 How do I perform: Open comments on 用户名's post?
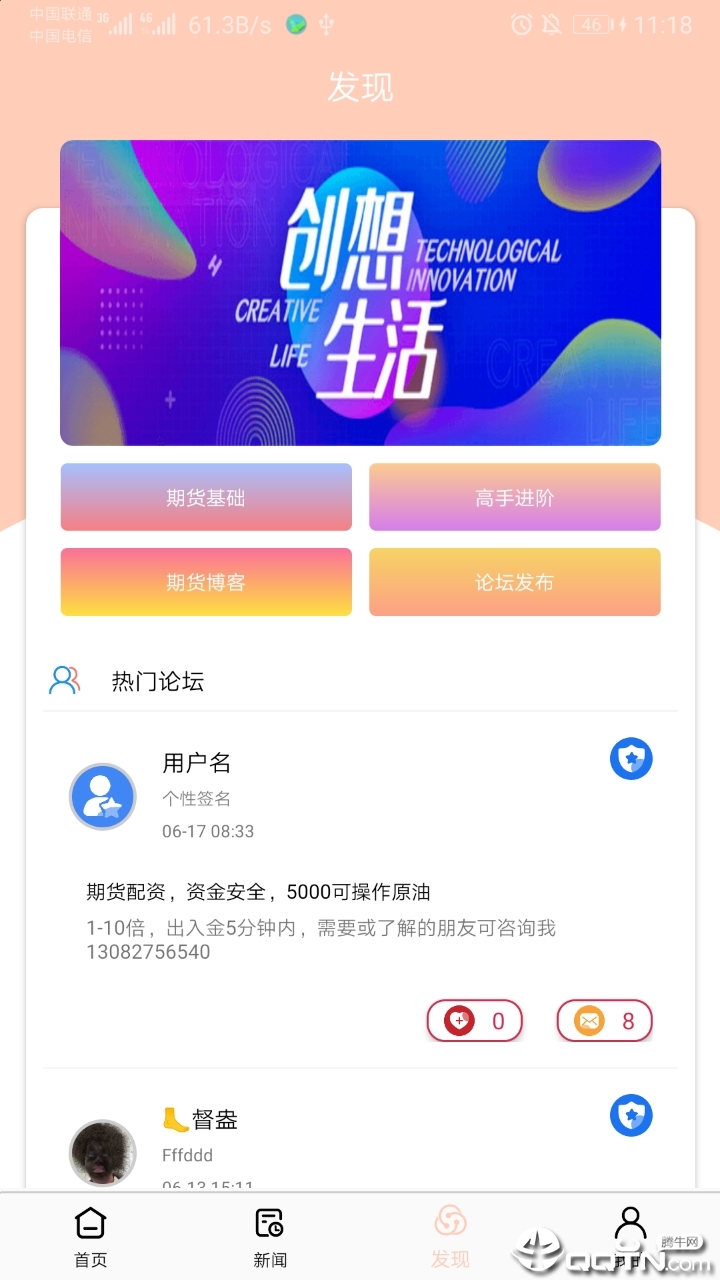click(604, 1021)
